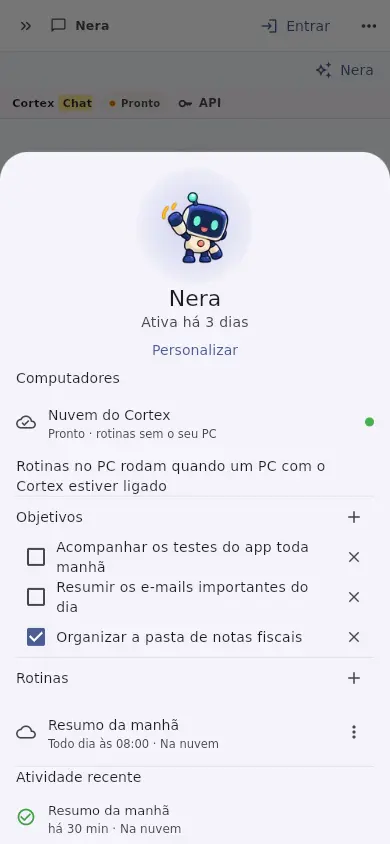Check "Acompanhar os testes do app toda manhã"
Image resolution: width=390 pixels, height=844 pixels.
[x=36, y=557]
